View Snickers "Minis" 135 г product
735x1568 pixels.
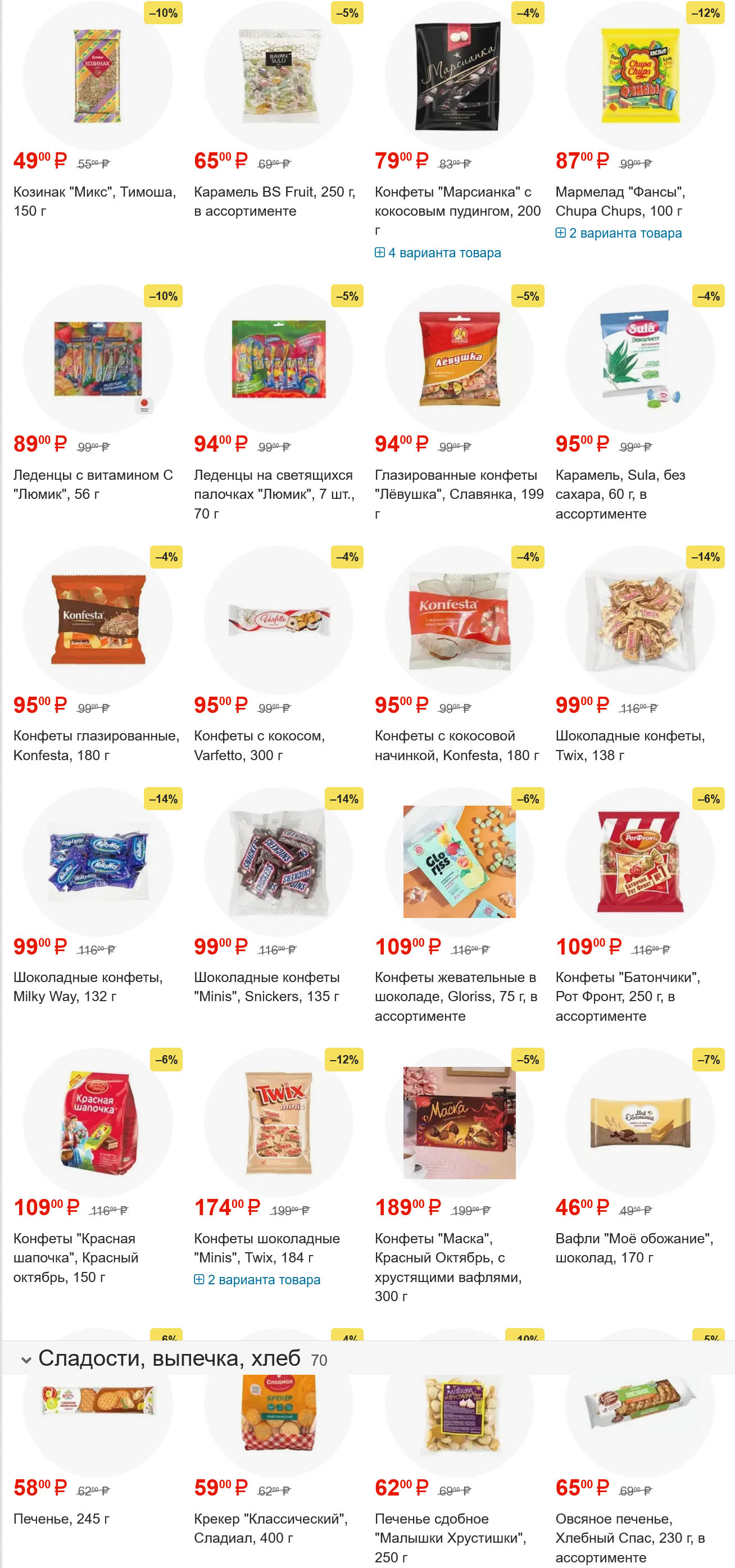click(266, 986)
